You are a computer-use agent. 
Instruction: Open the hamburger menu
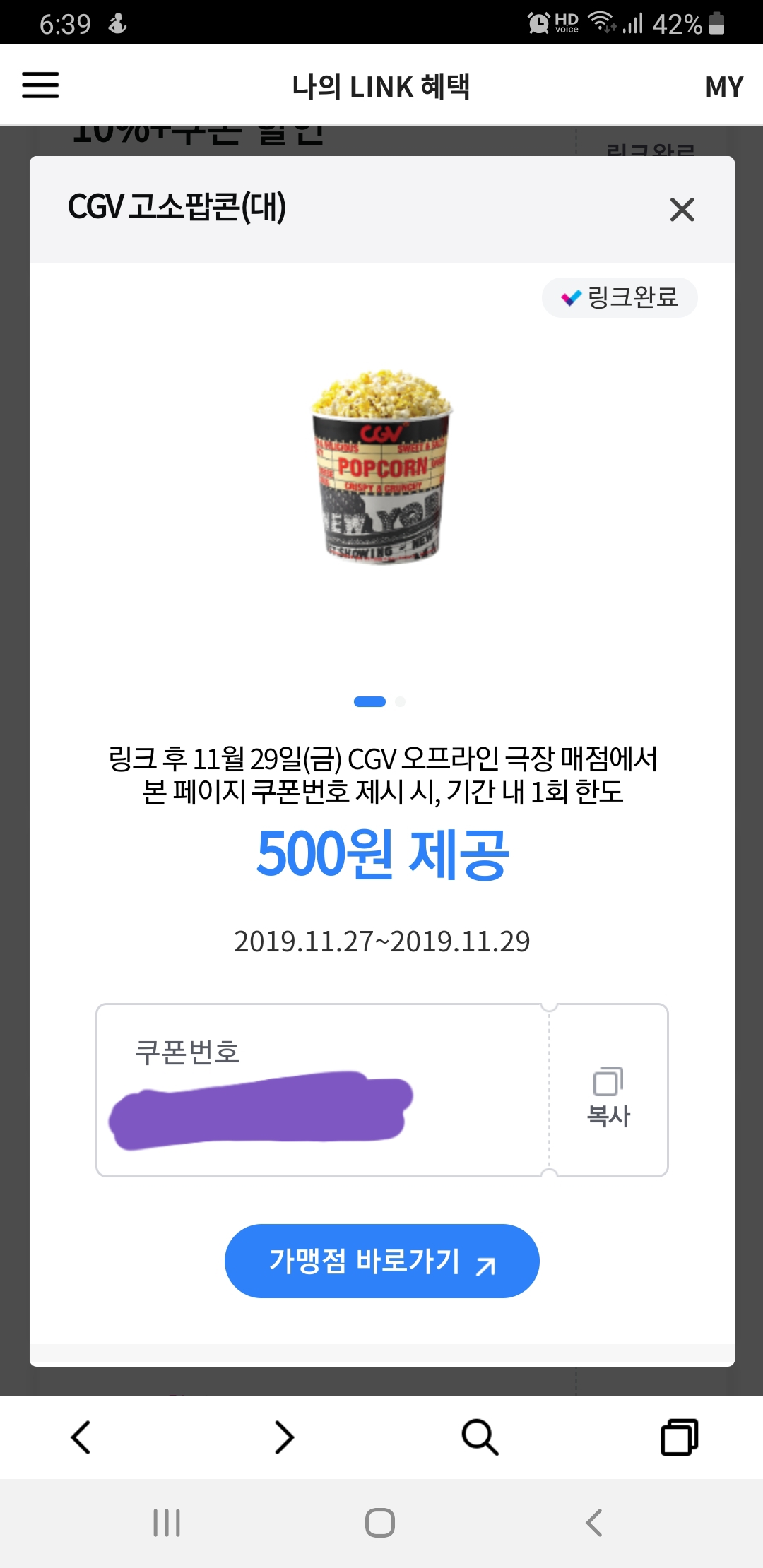(x=40, y=85)
